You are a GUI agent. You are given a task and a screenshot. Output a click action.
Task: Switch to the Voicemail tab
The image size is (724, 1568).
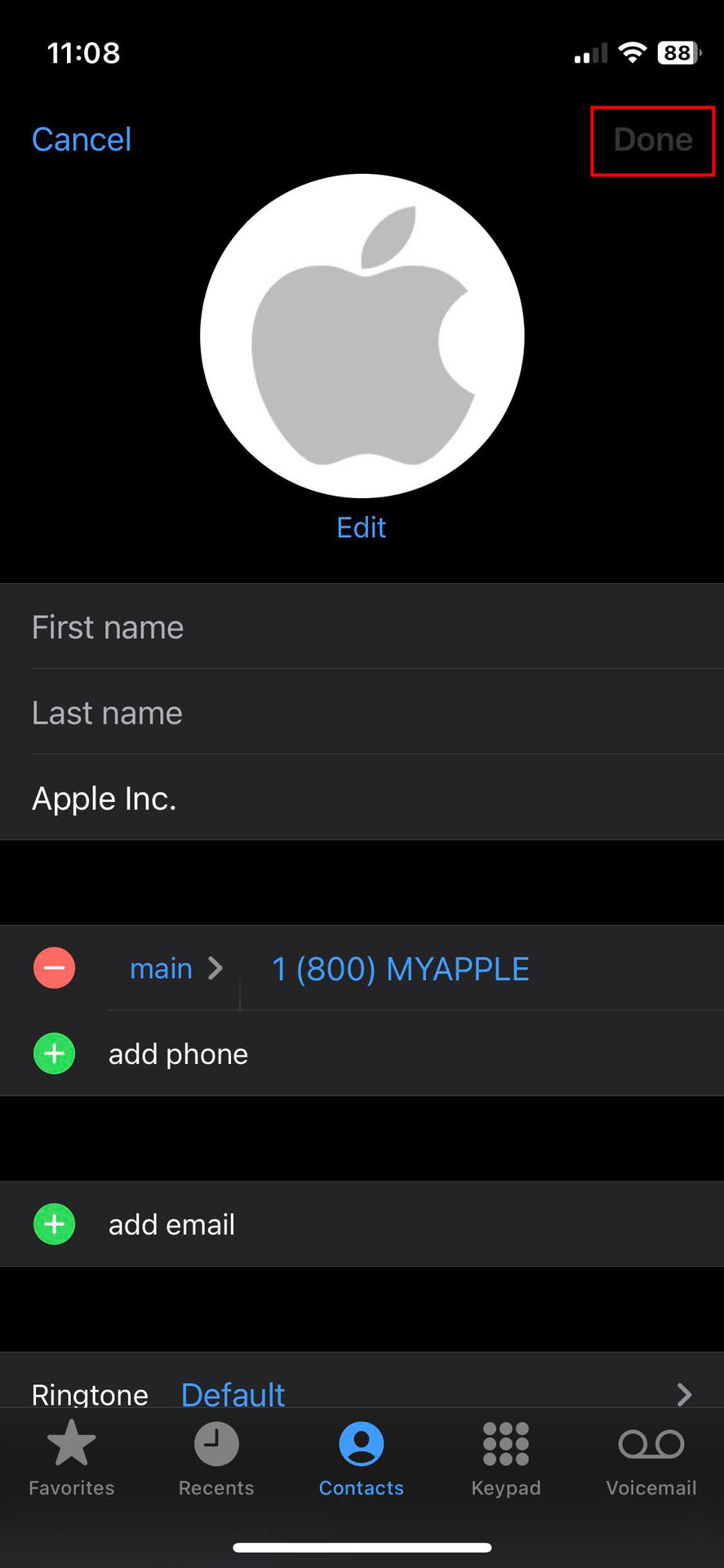(651, 1458)
